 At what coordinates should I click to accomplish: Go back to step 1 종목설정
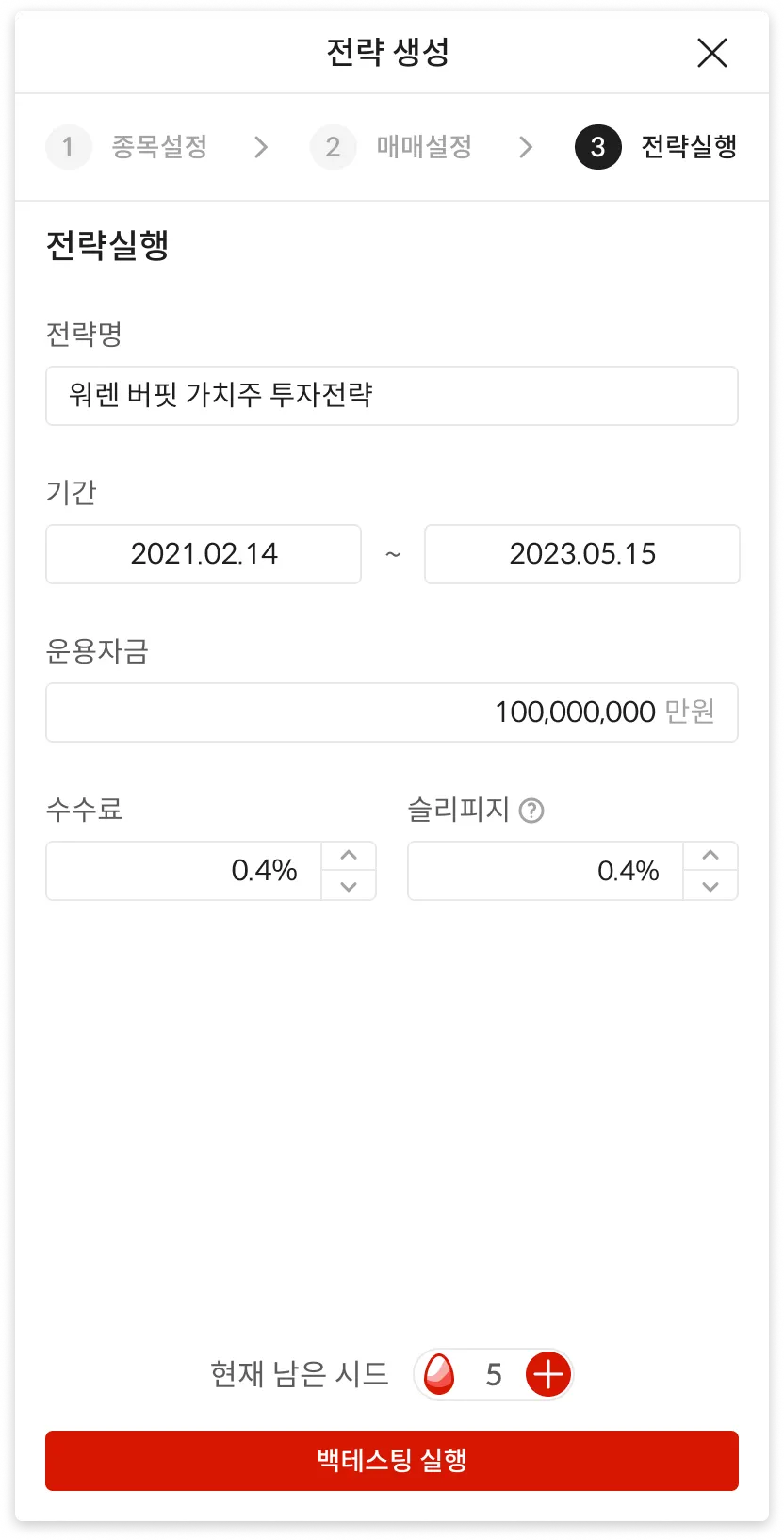[x=128, y=147]
